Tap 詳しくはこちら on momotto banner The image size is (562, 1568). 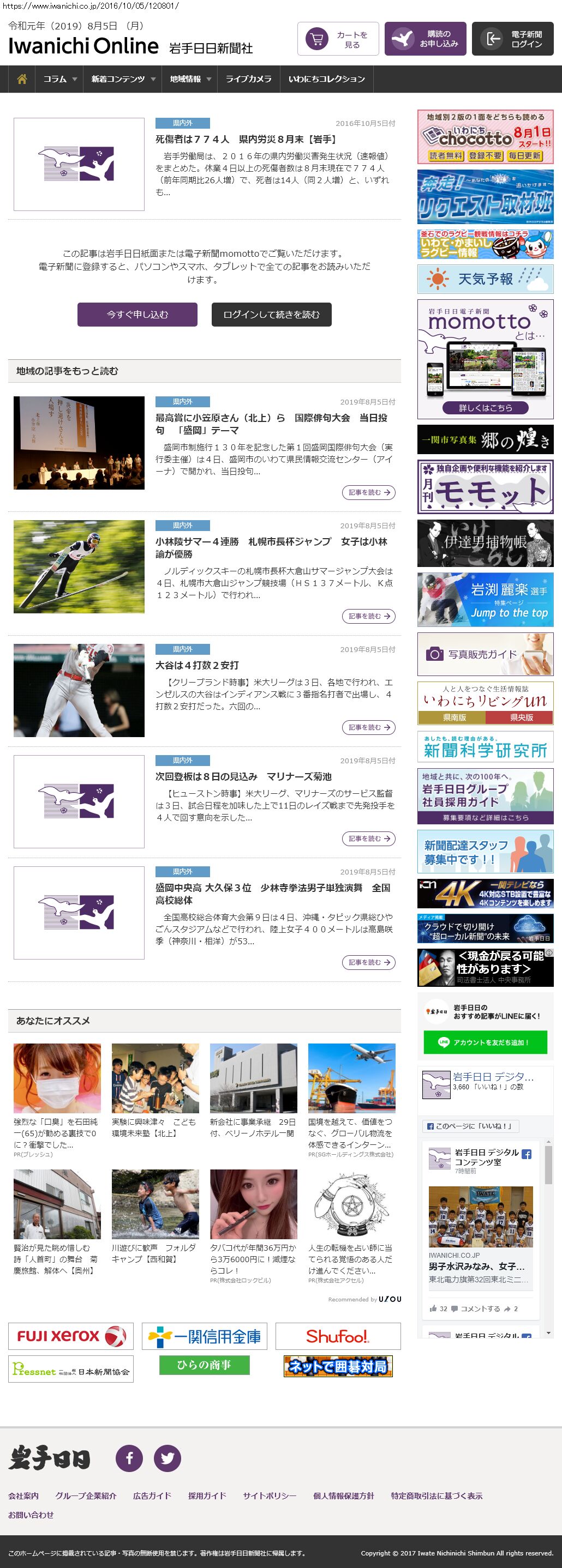(x=485, y=408)
